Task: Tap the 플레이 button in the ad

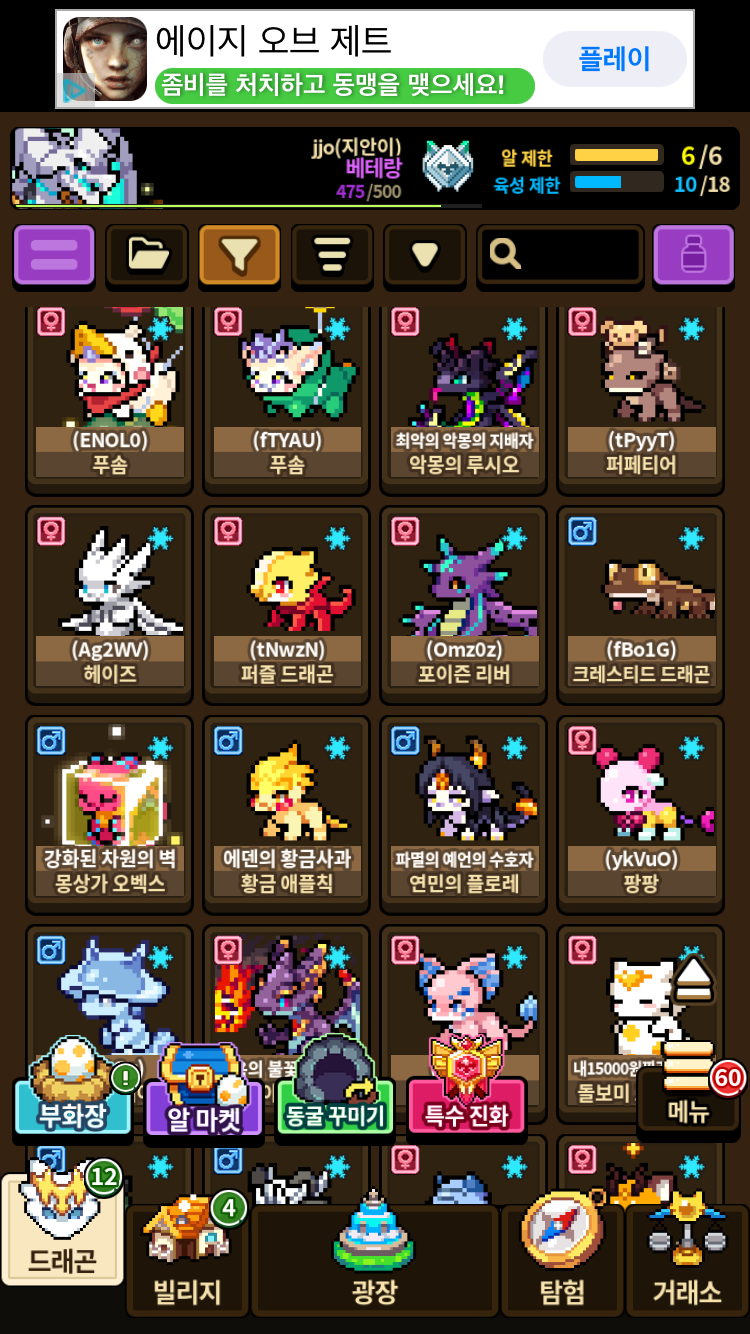Action: [x=614, y=59]
